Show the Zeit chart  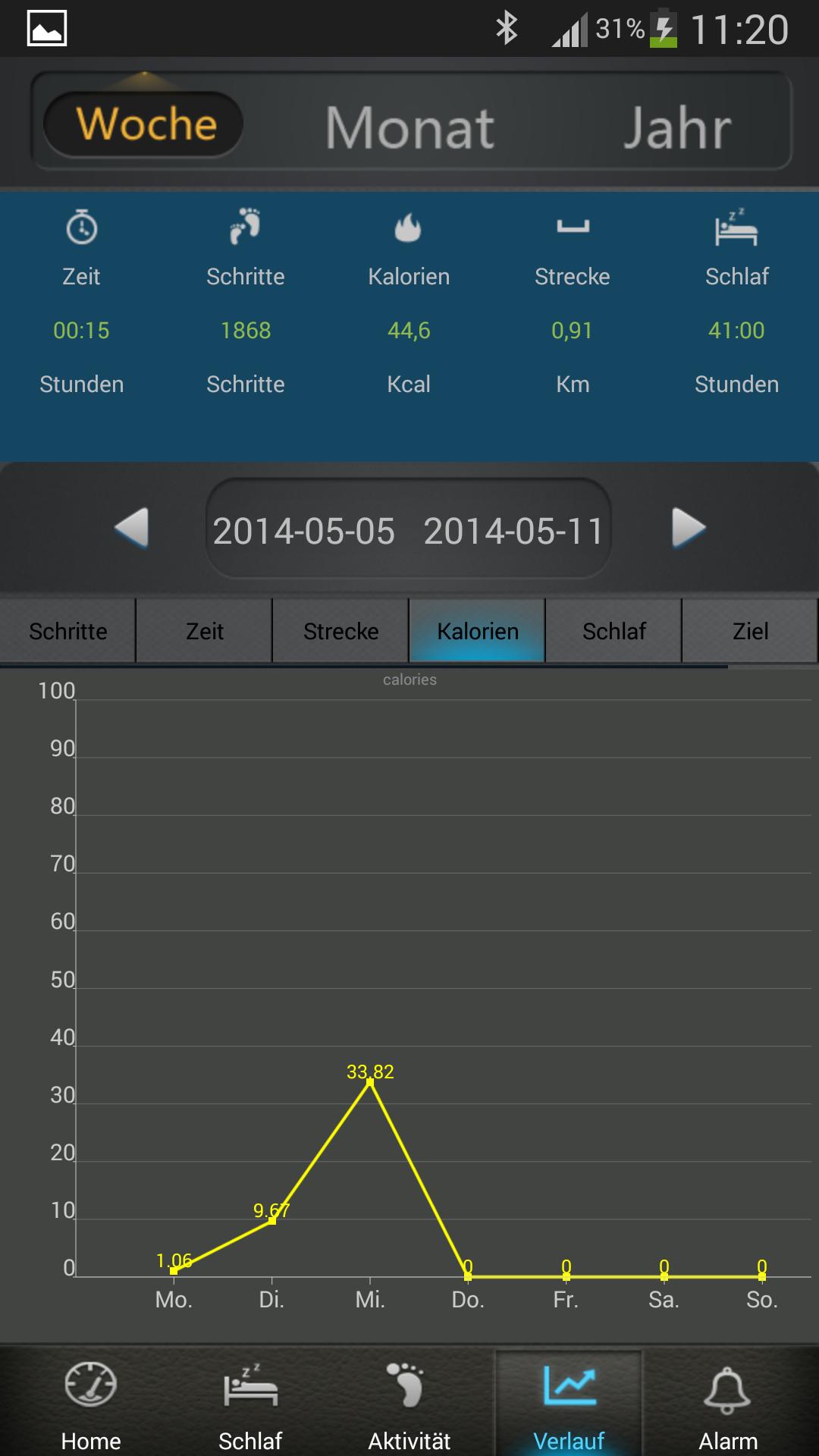tap(205, 631)
